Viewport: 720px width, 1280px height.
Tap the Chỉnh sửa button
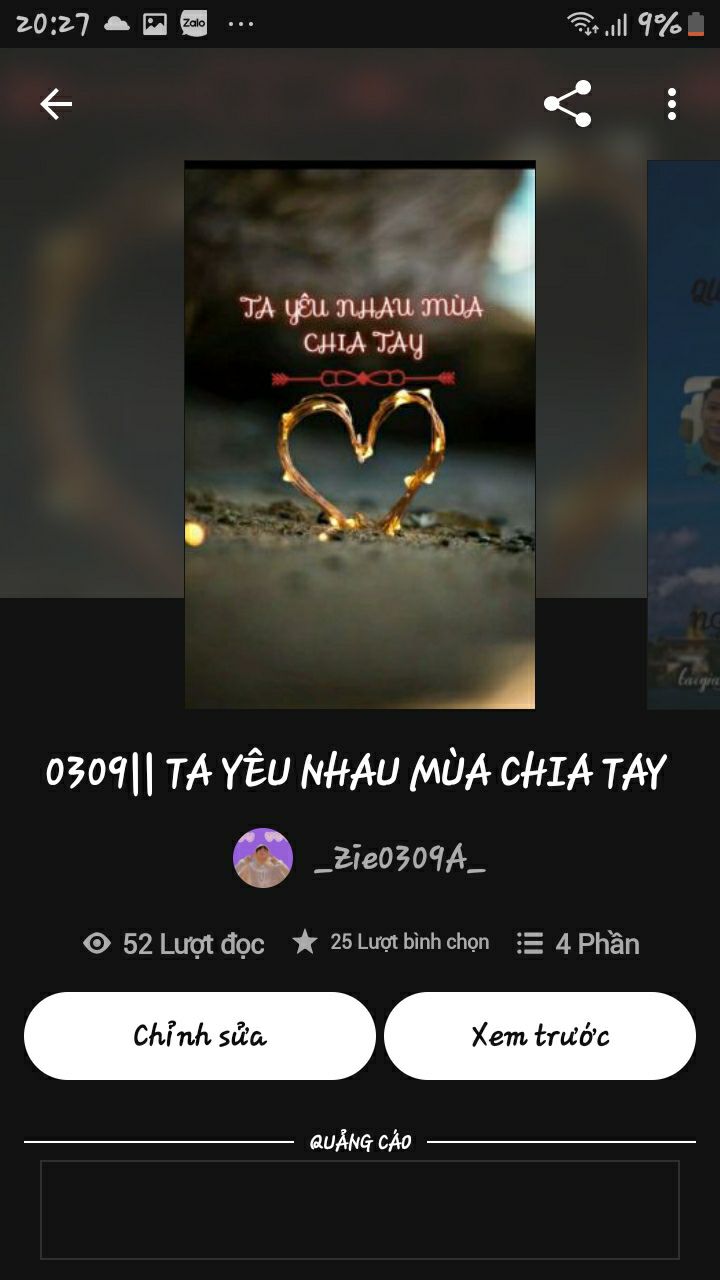click(x=200, y=1036)
